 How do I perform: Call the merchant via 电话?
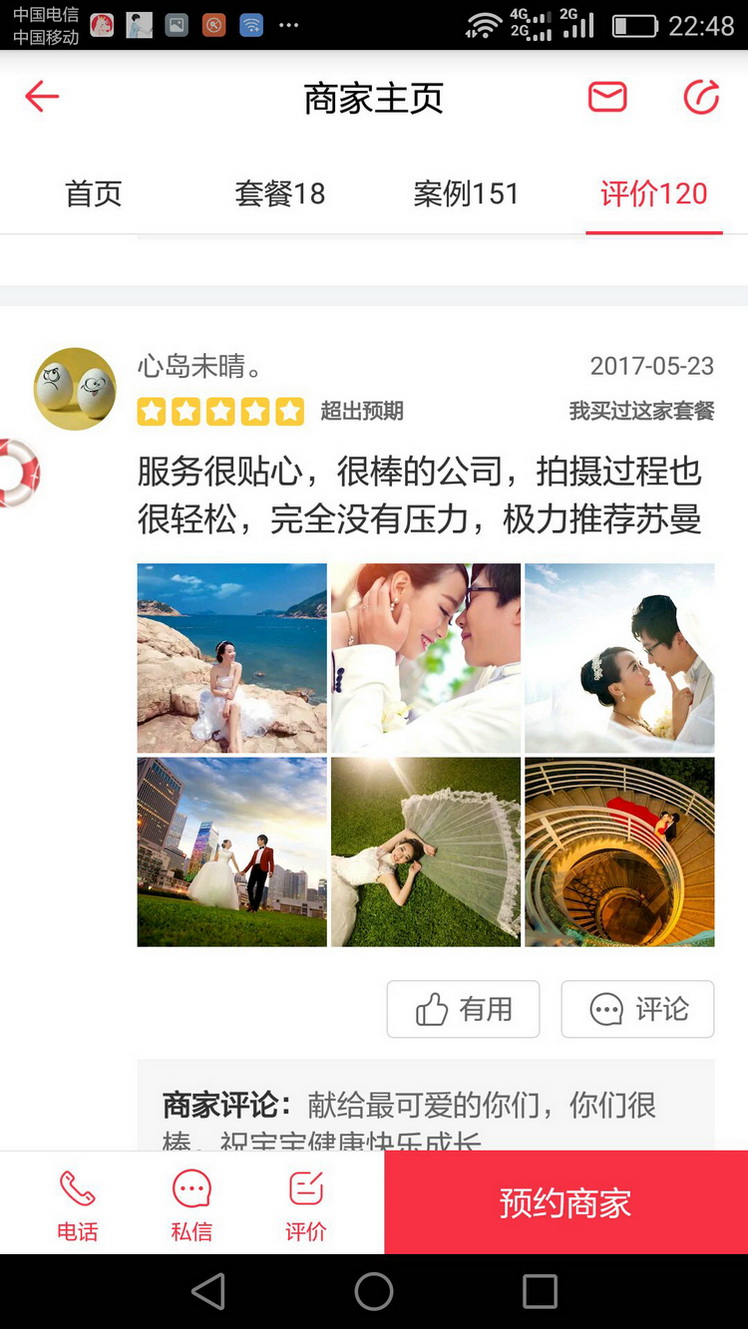[x=77, y=1204]
